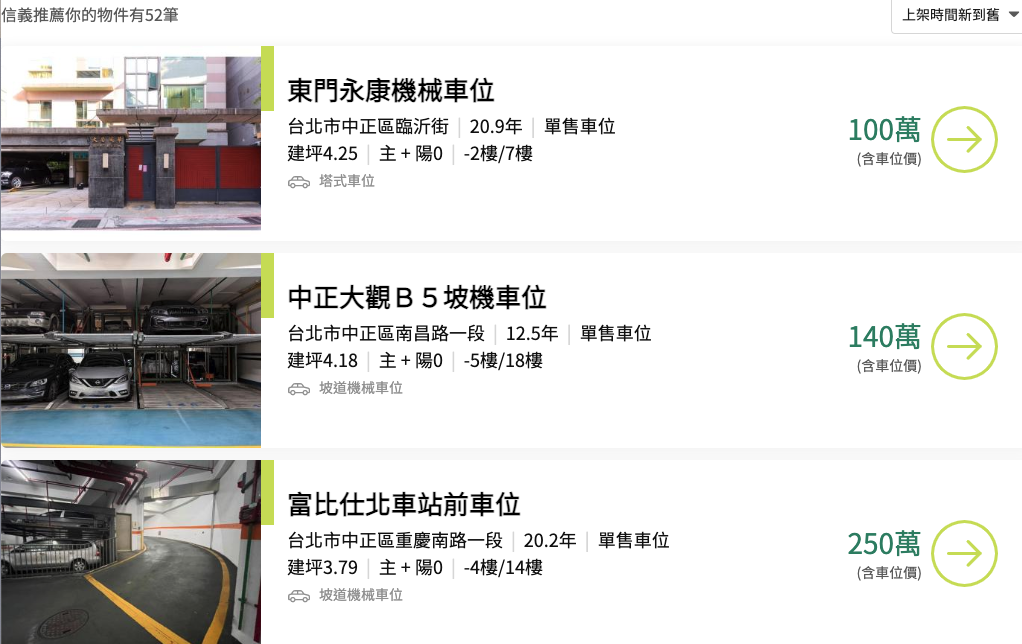
Task: Tap the arrow button beside 140萬
Action: coord(964,346)
